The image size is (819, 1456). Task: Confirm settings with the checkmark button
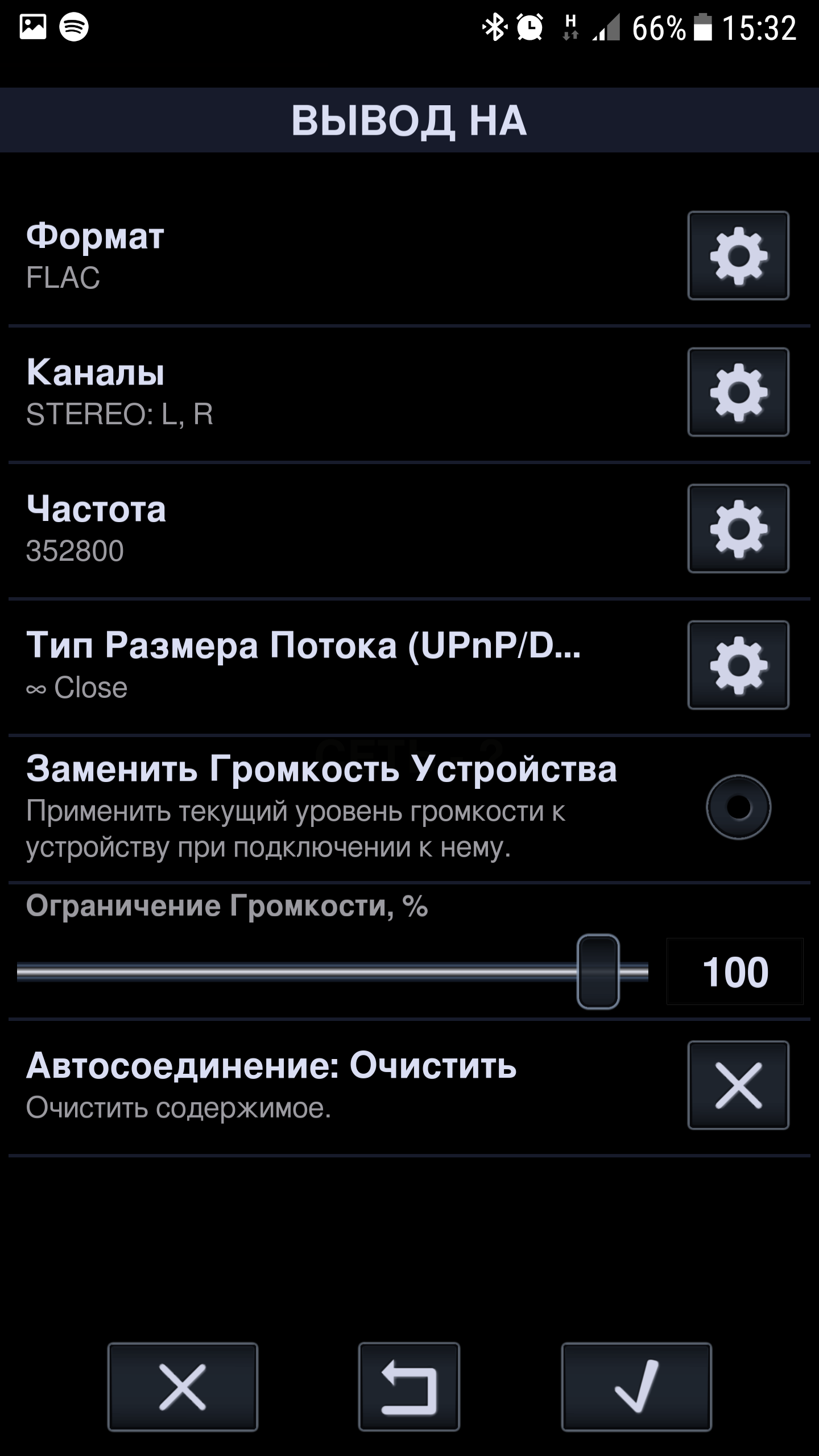[636, 1387]
